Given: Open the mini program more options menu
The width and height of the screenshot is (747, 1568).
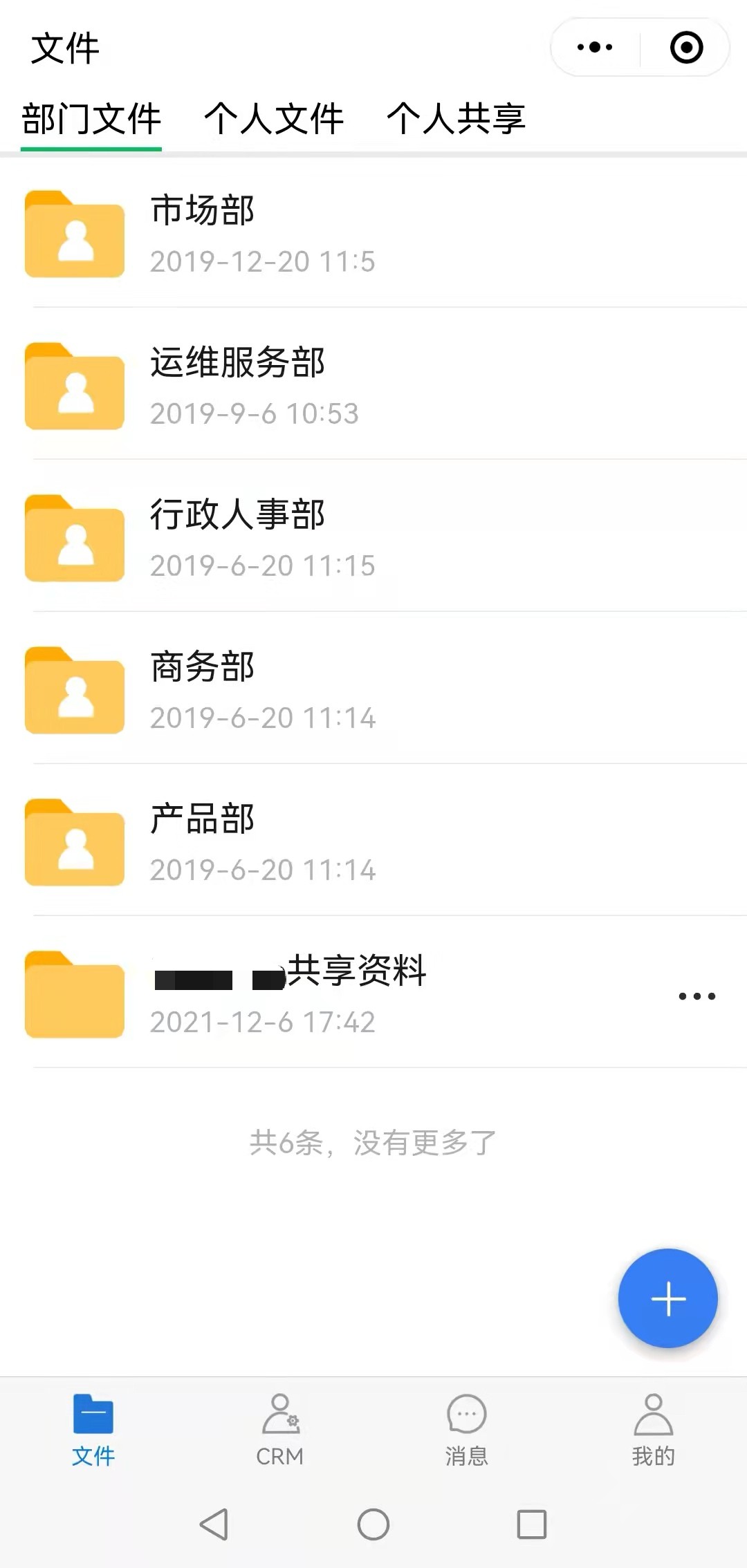Looking at the screenshot, I should (x=595, y=47).
